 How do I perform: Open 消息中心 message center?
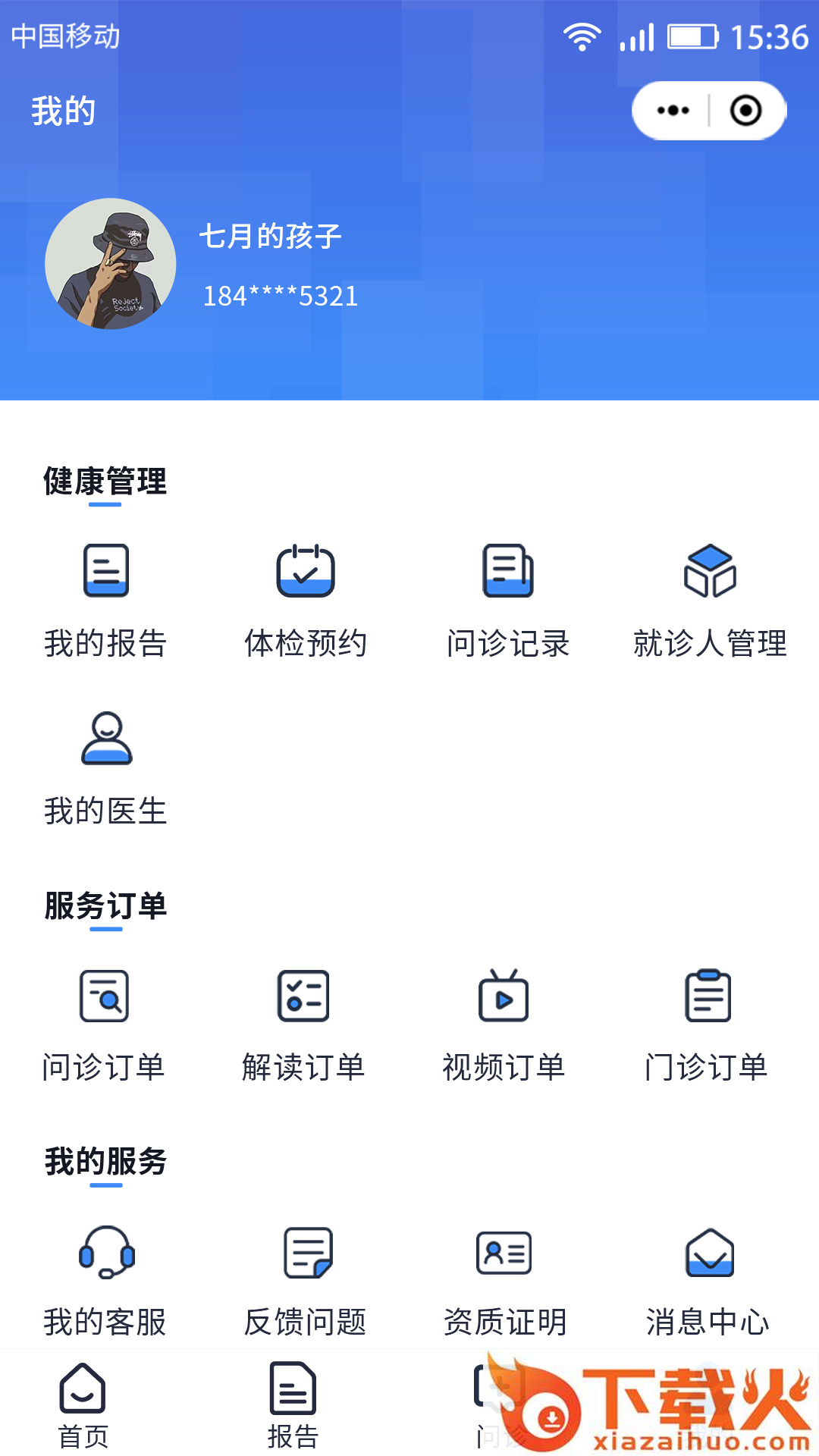click(x=708, y=1280)
